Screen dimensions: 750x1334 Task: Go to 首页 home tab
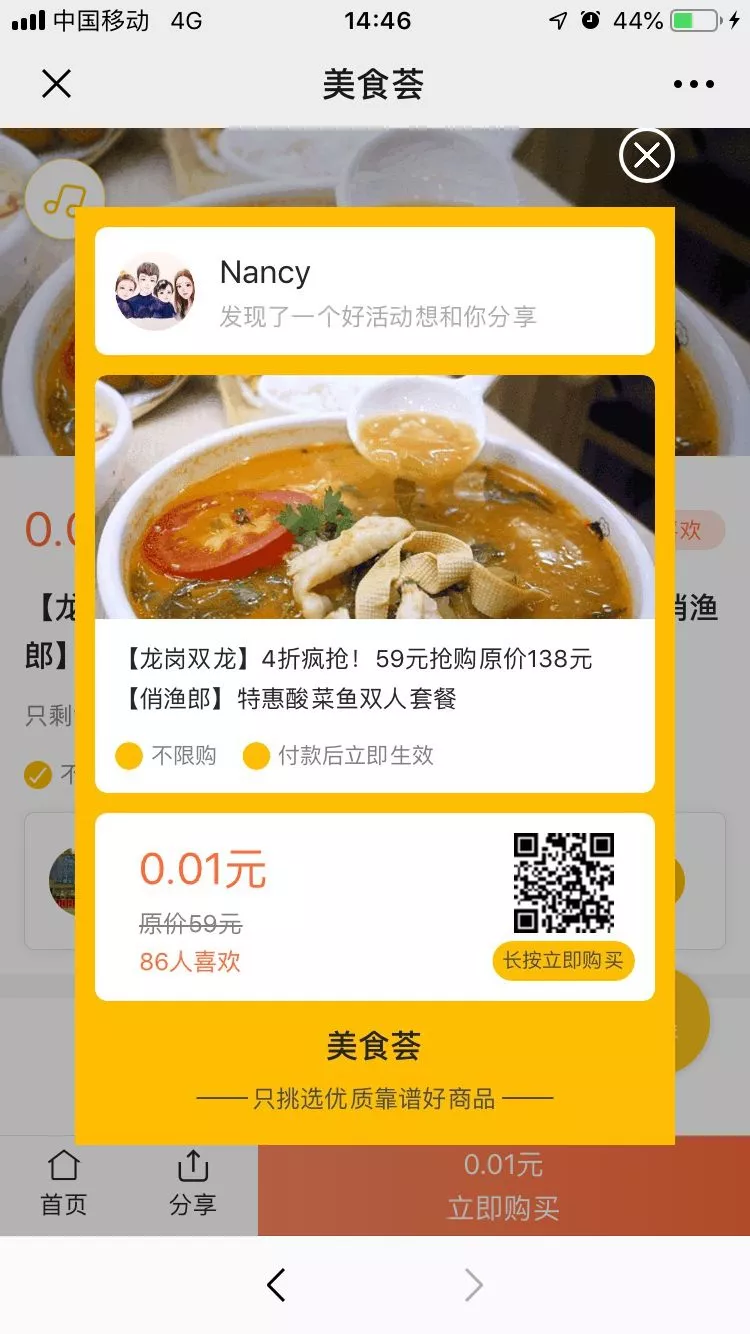coord(64,1184)
